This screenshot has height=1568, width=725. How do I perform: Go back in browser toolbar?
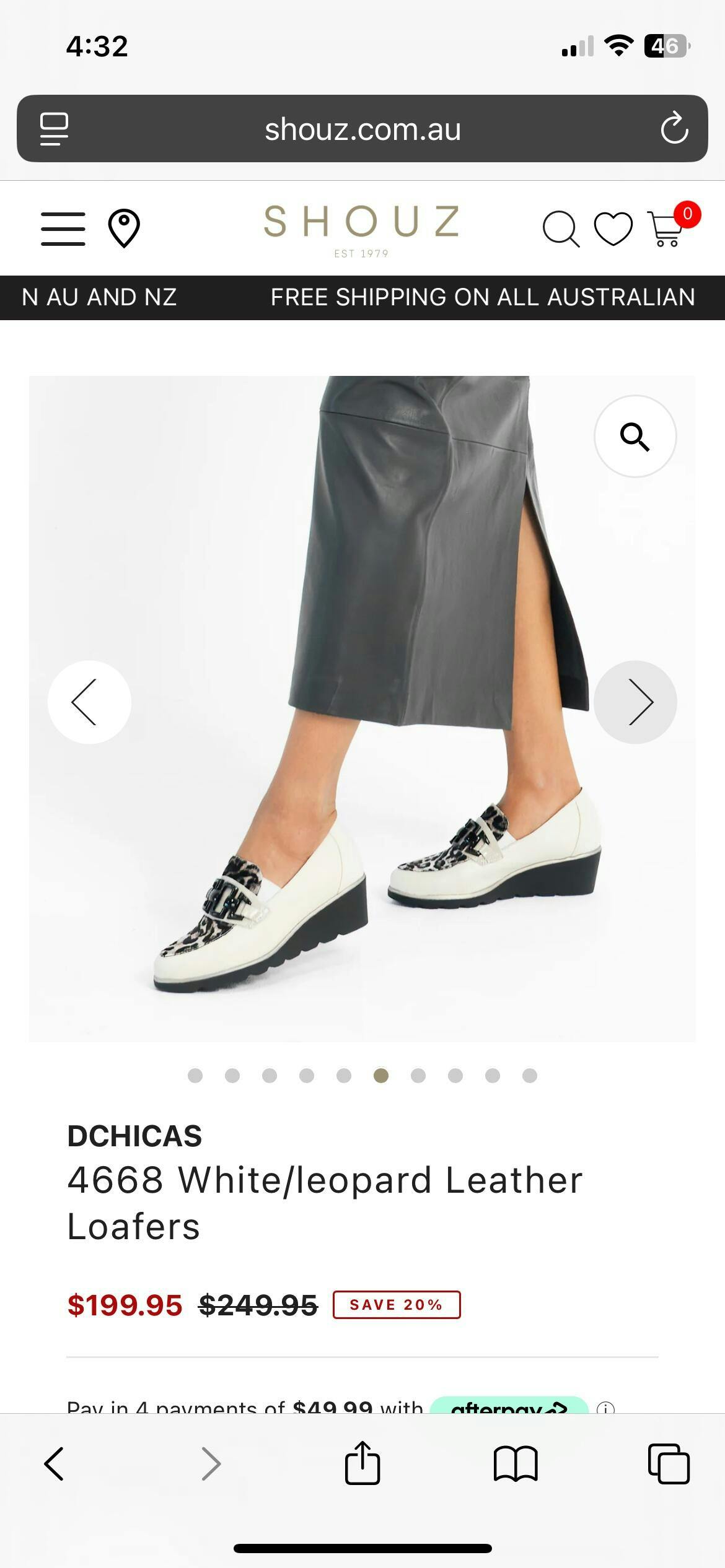point(55,1464)
